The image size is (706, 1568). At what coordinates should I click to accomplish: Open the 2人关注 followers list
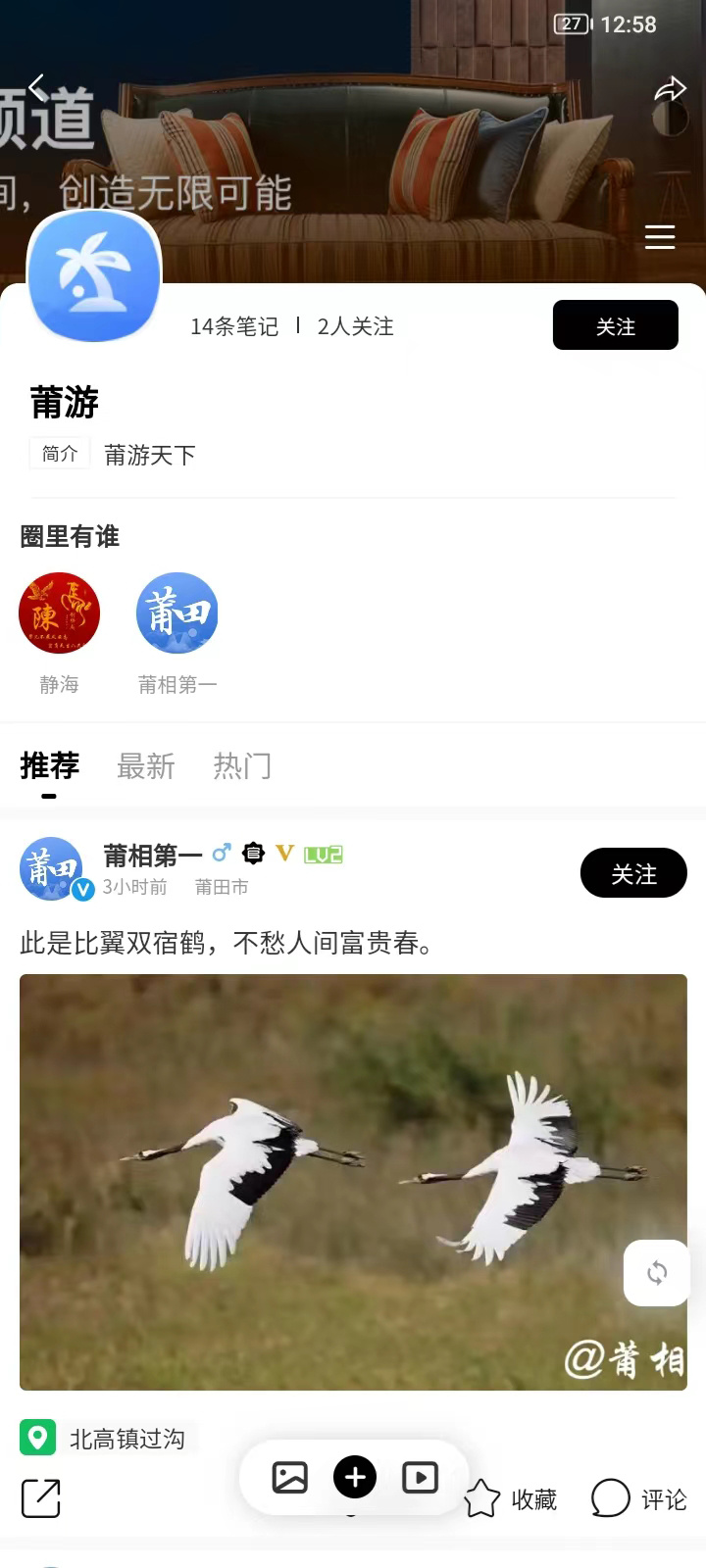pyautogui.click(x=354, y=326)
